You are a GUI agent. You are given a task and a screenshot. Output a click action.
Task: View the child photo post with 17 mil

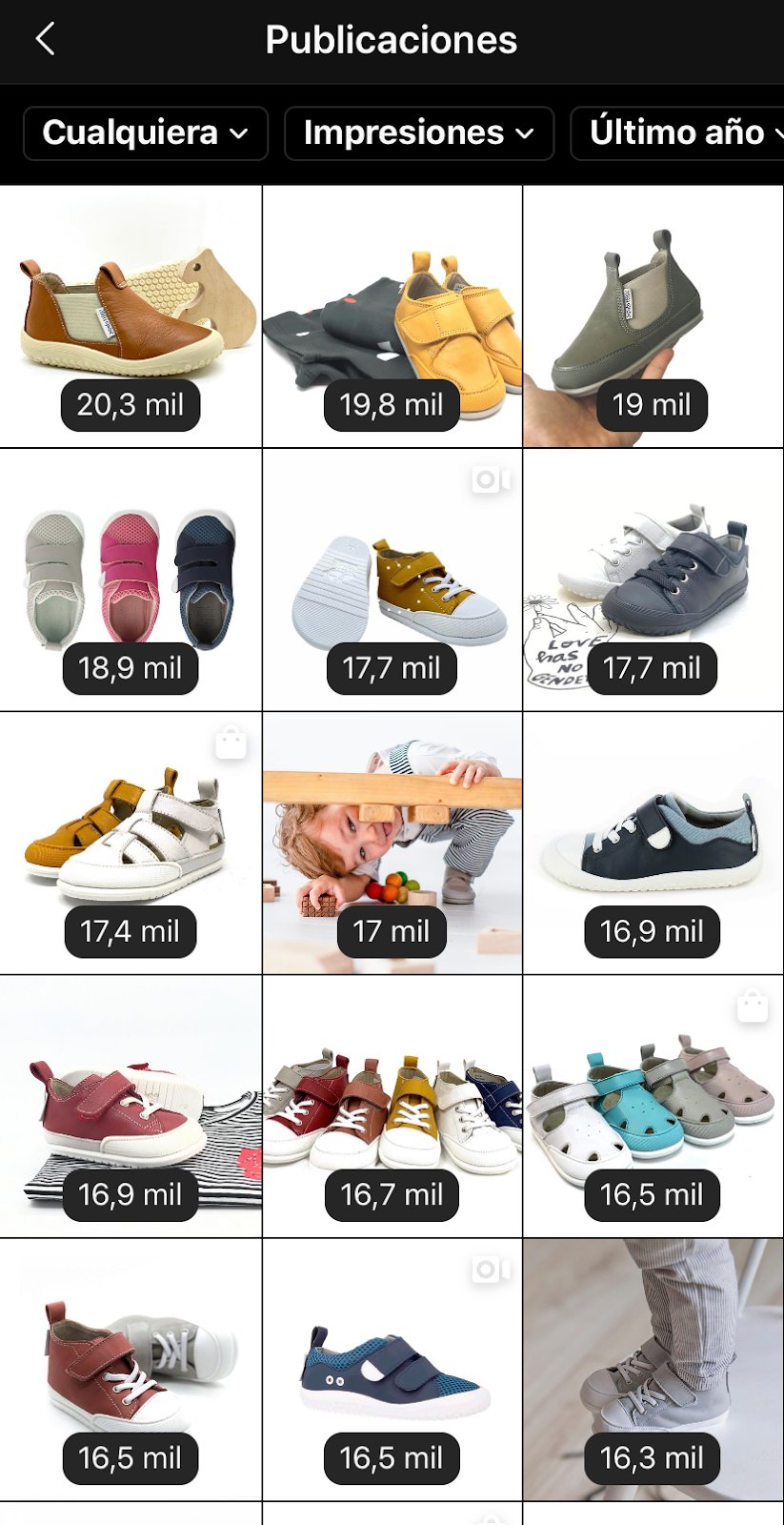392,843
